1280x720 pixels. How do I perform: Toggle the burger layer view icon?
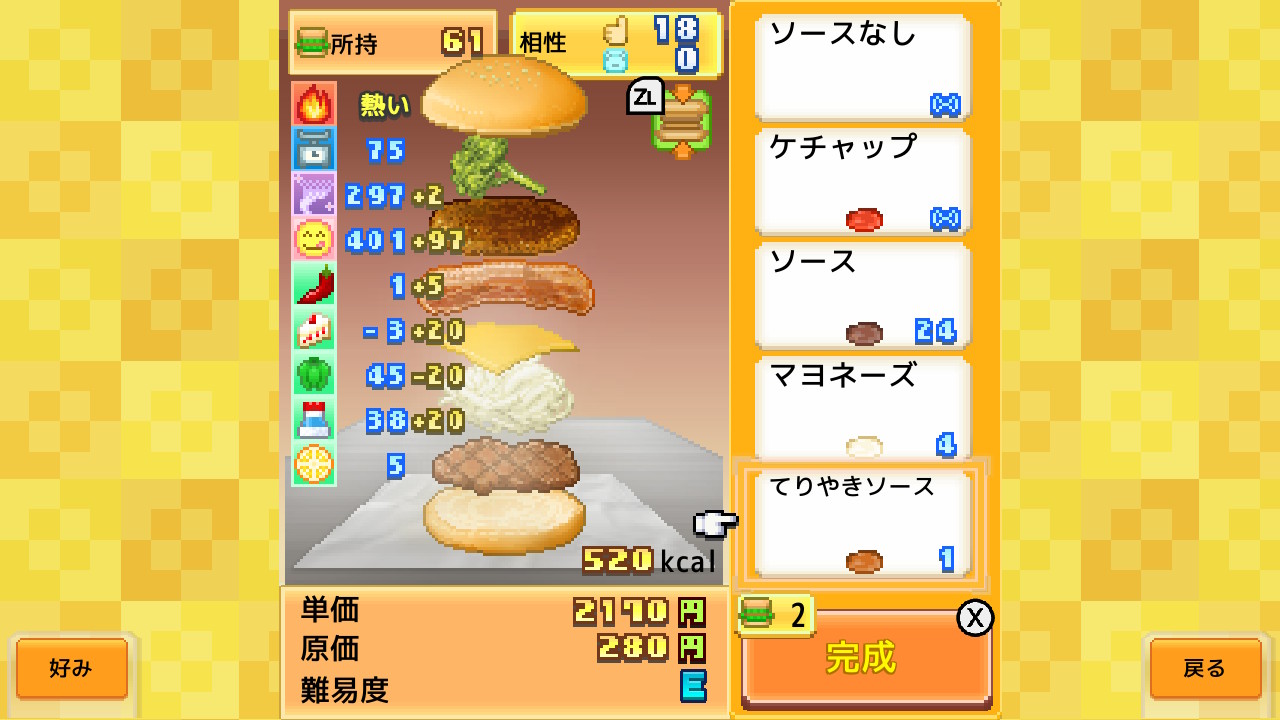681,122
